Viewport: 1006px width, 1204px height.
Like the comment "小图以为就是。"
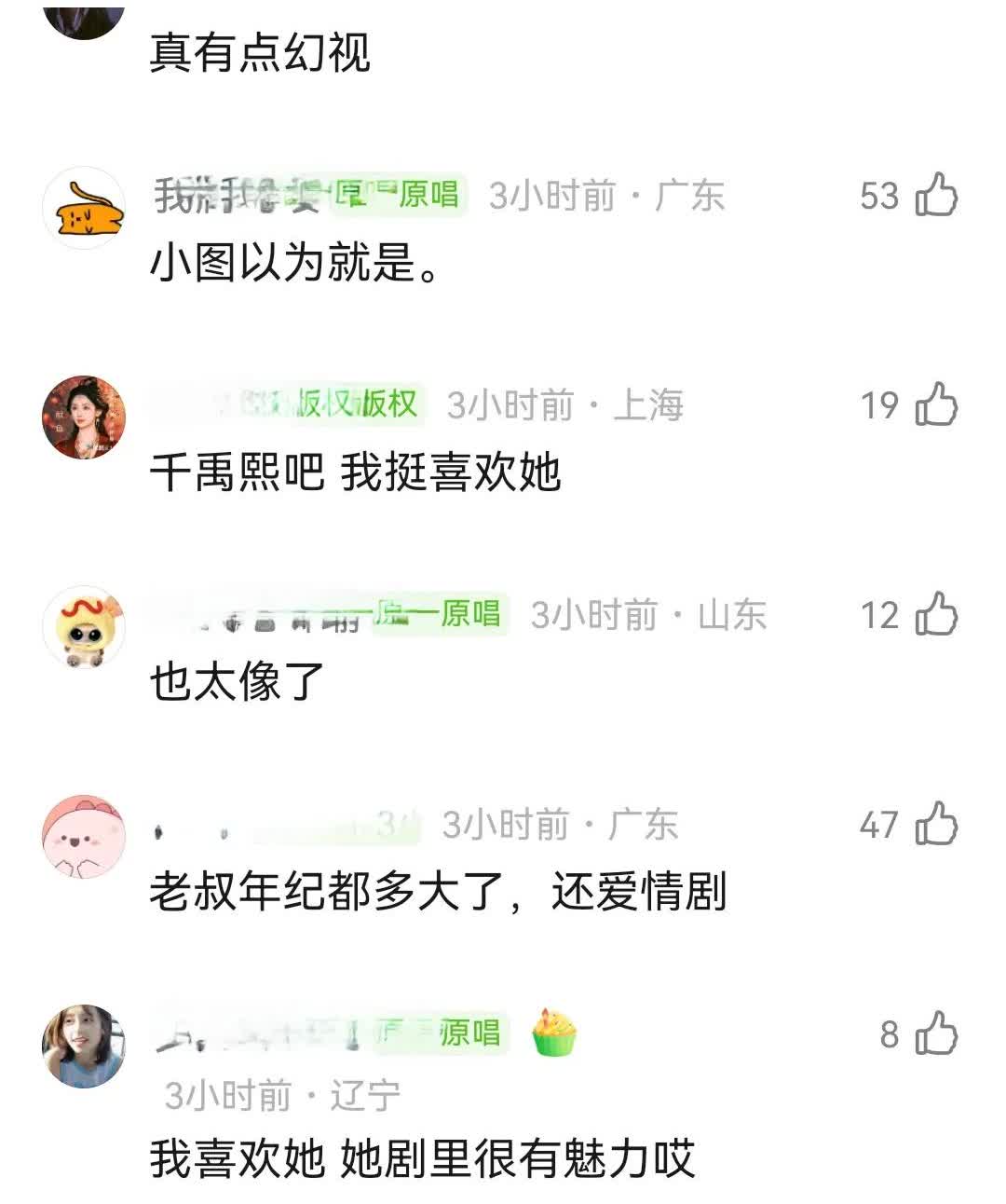pyautogui.click(x=936, y=195)
